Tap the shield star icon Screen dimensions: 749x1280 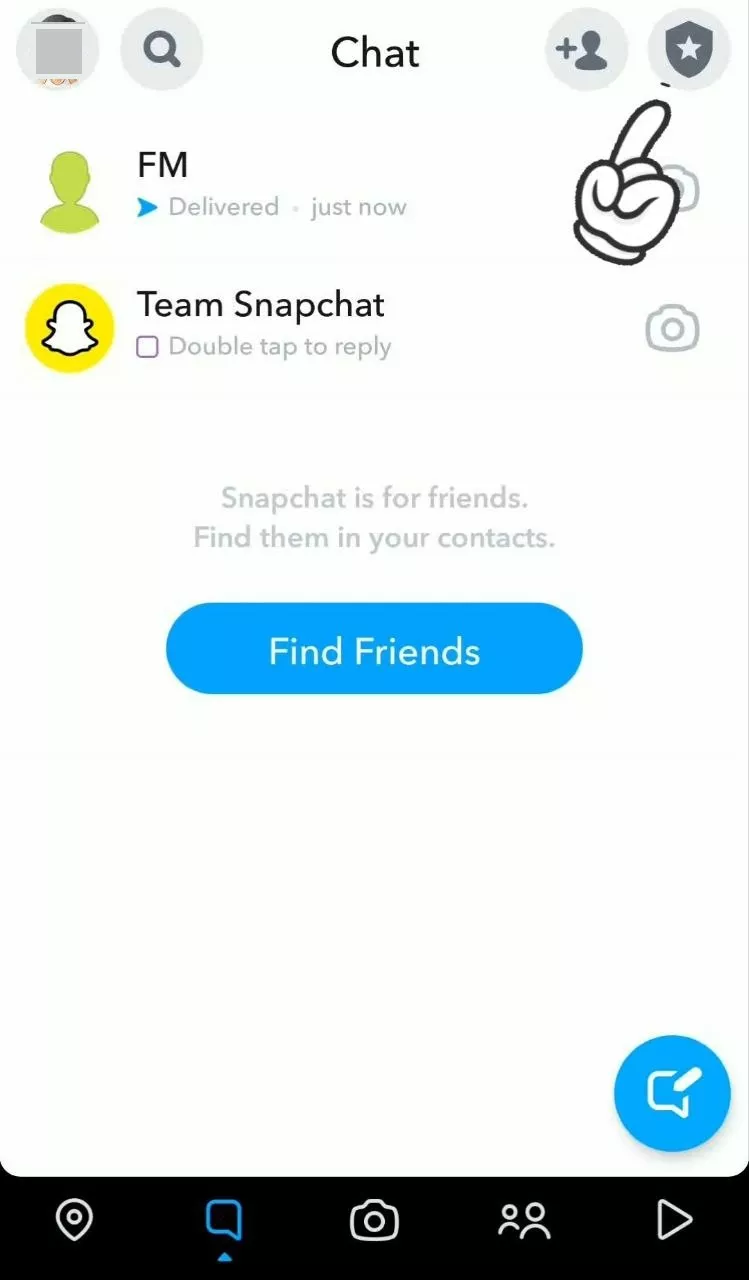click(x=689, y=49)
